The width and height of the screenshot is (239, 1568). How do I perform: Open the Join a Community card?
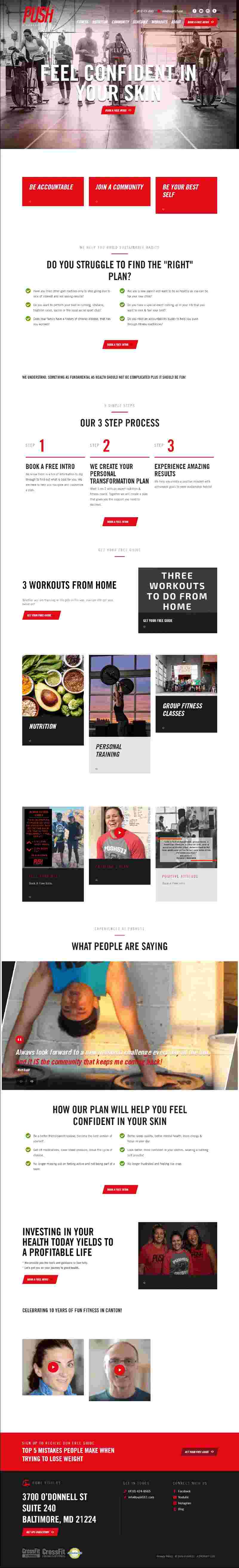(119, 195)
